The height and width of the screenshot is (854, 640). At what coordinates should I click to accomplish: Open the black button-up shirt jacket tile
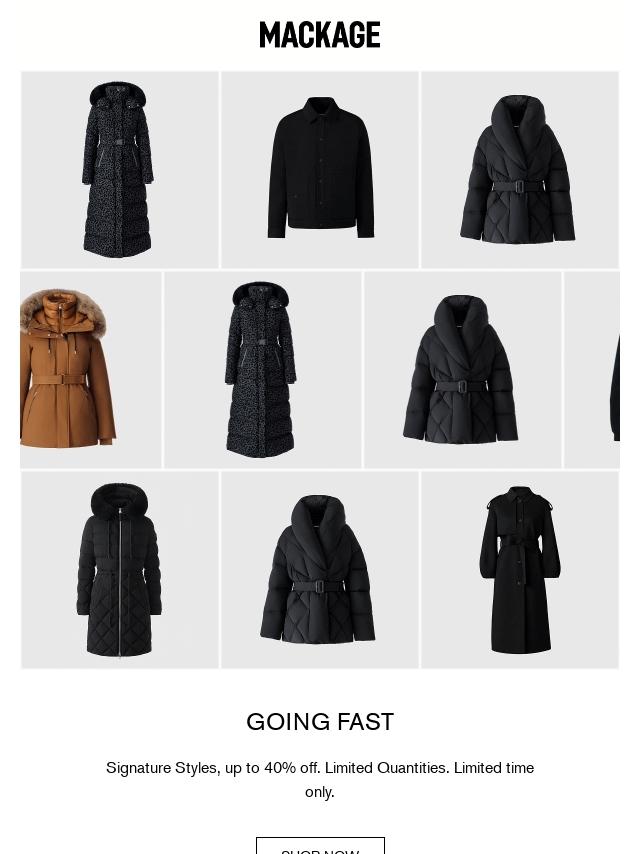tap(320, 170)
